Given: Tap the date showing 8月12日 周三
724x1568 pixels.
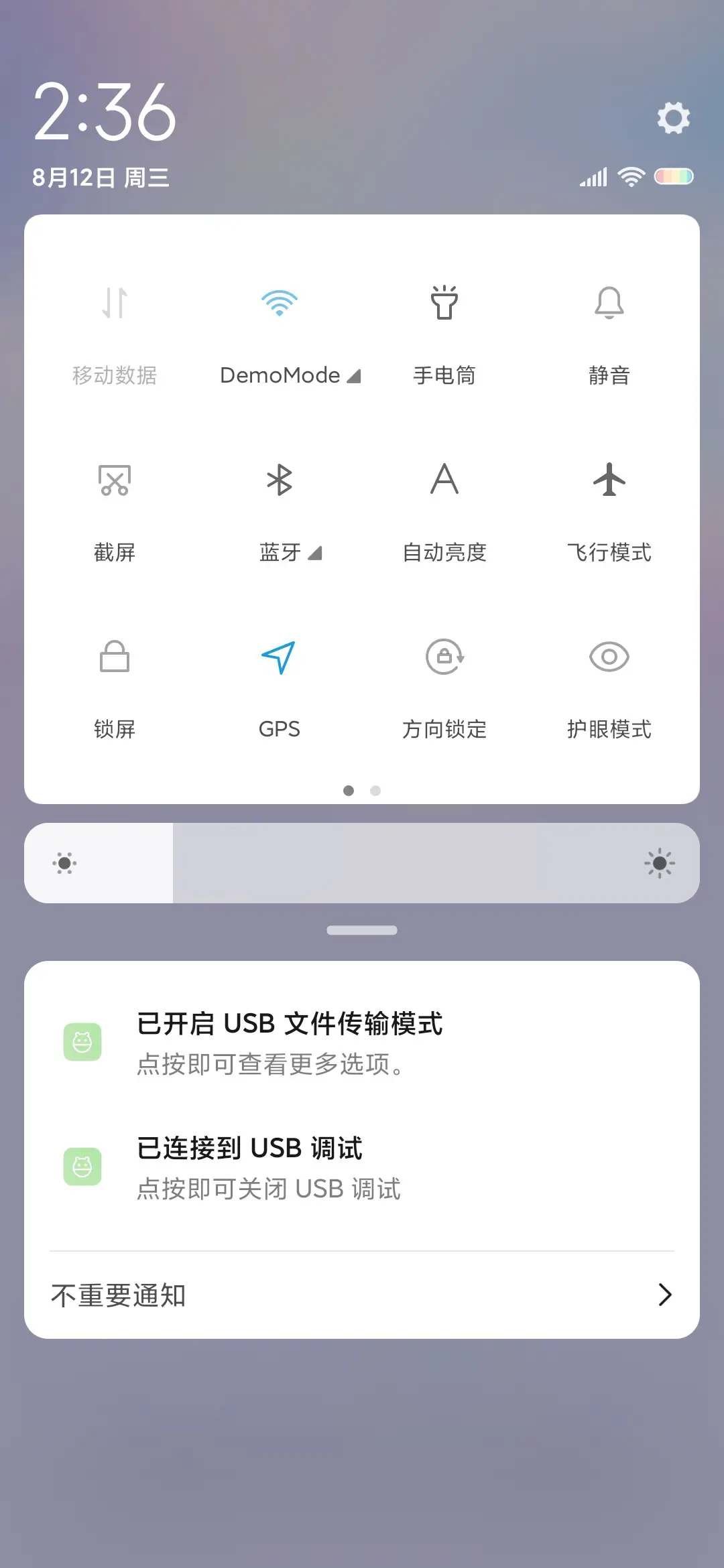Looking at the screenshot, I should 102,178.
